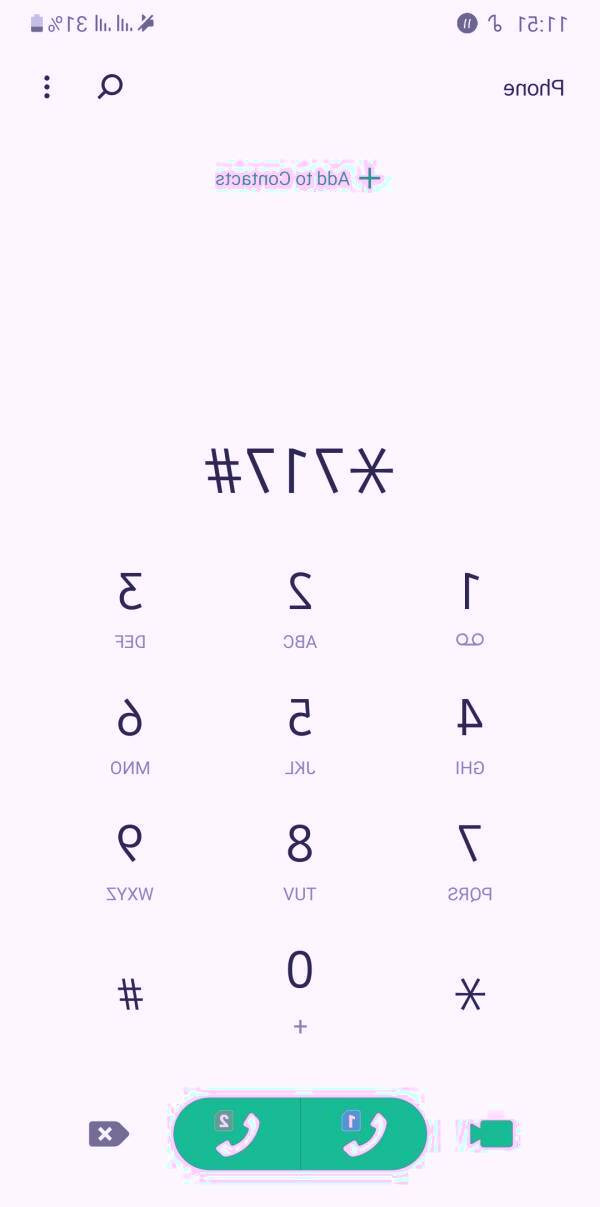Screen dimensions: 600x1207
Task: Tap keypad digit 6 MNO
Action: pos(130,732)
